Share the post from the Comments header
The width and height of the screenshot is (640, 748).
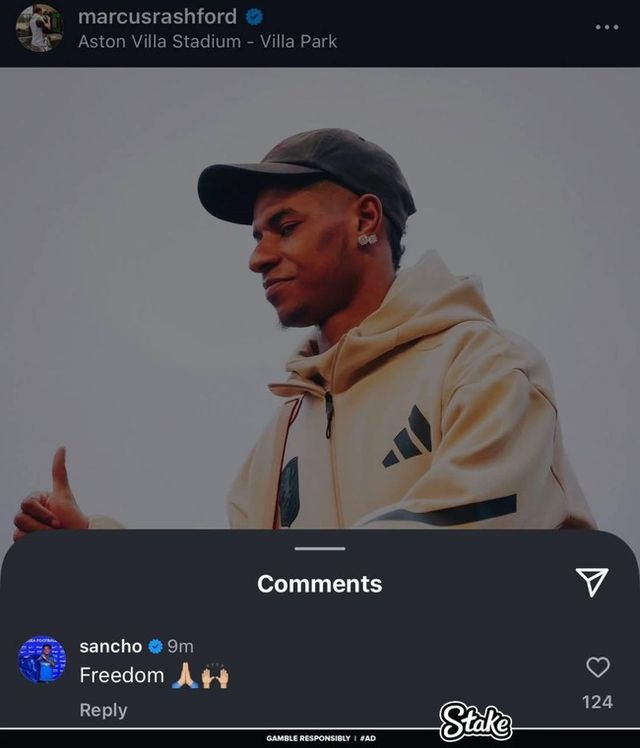pos(591,582)
